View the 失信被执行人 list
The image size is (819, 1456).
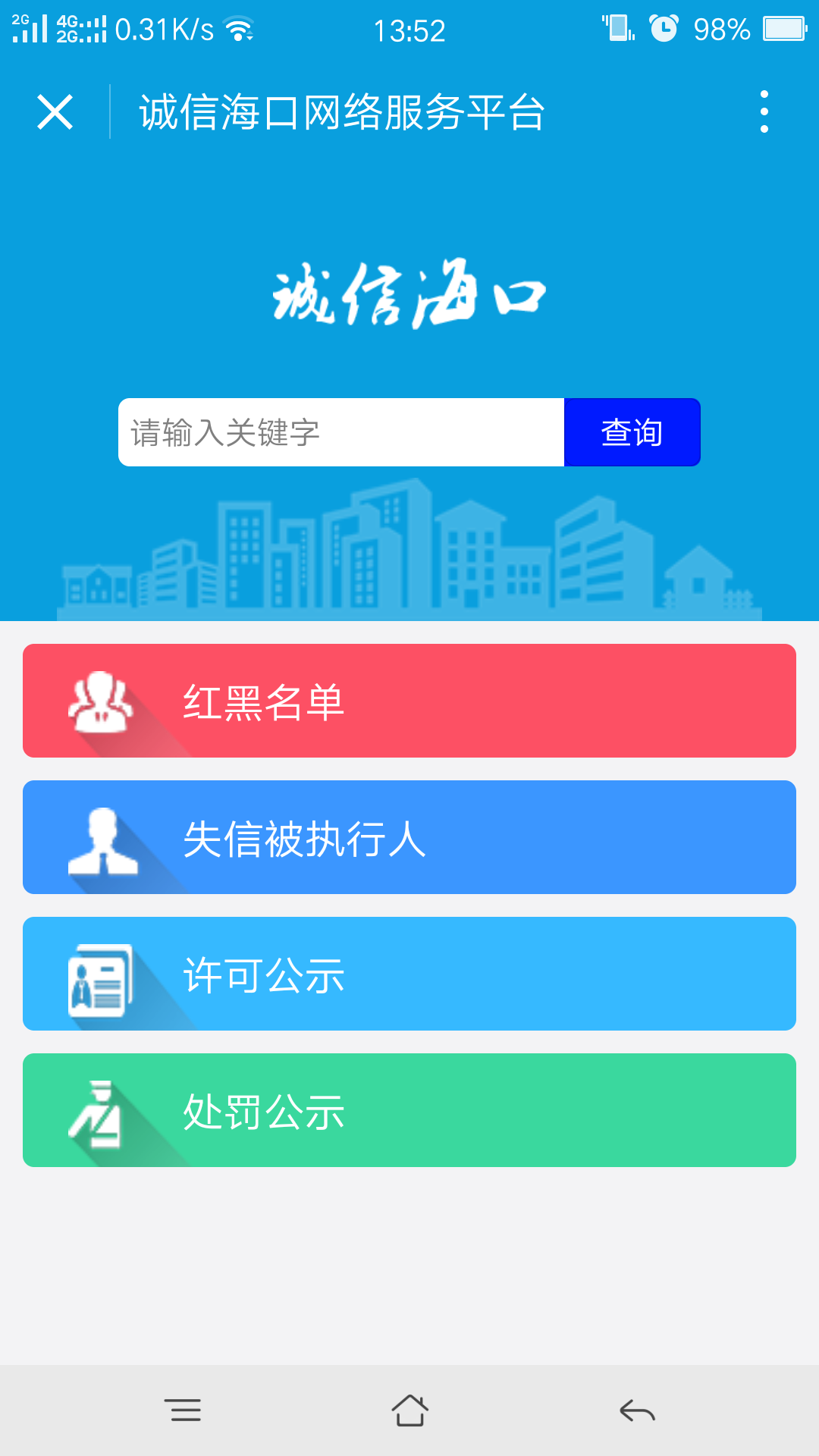[x=409, y=837]
